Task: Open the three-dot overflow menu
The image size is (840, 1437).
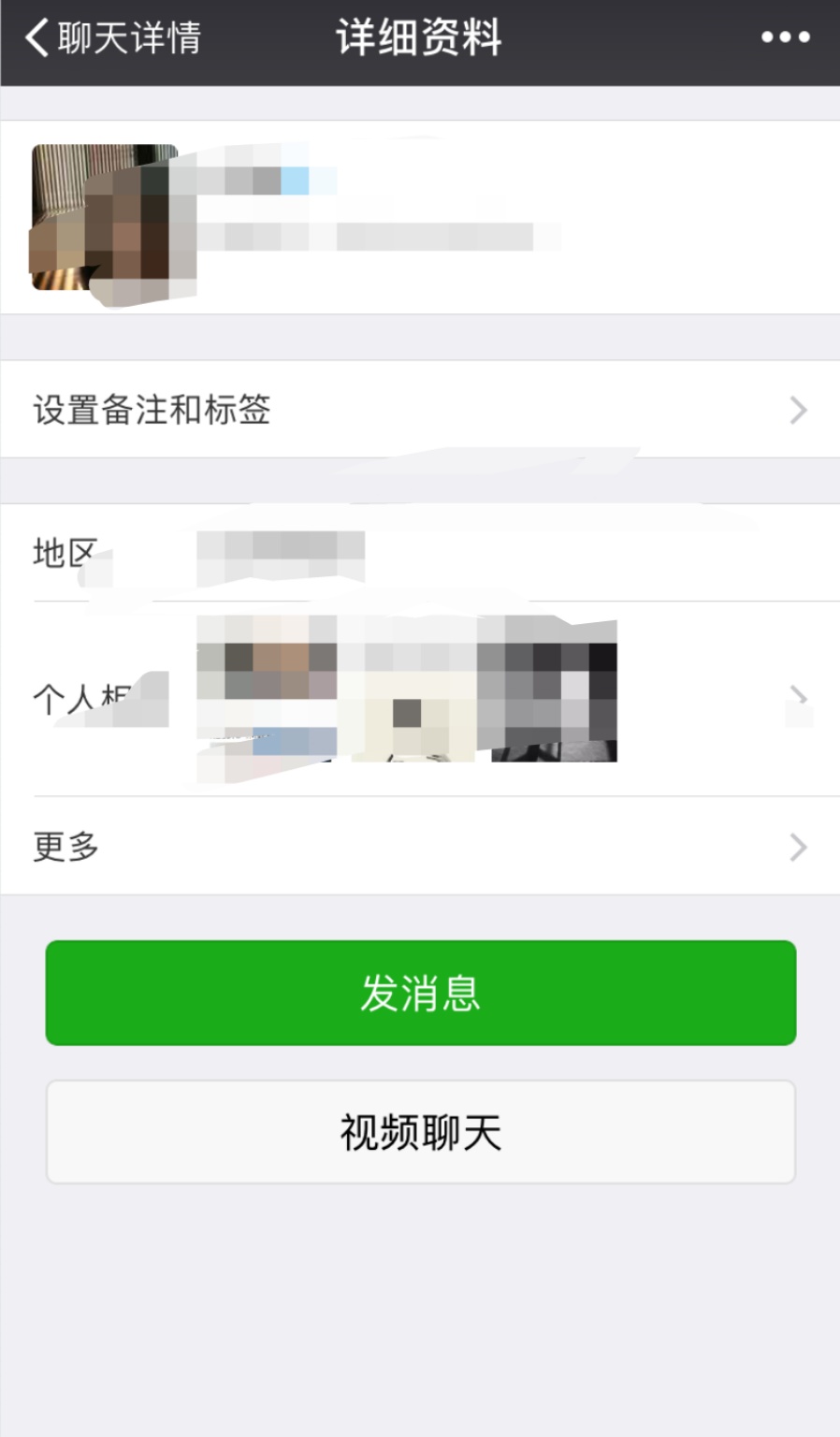Action: click(785, 38)
